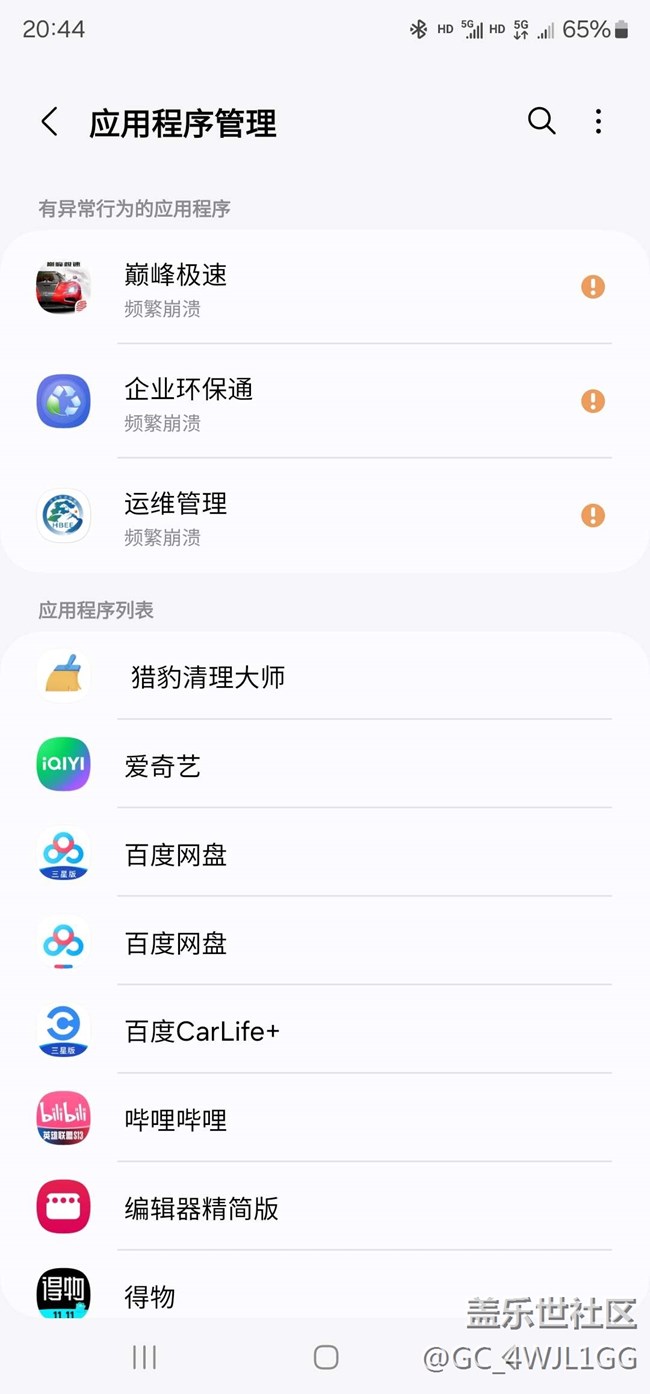This screenshot has height=1394, width=650.
Task: Open the app search magnifier
Action: [541, 121]
